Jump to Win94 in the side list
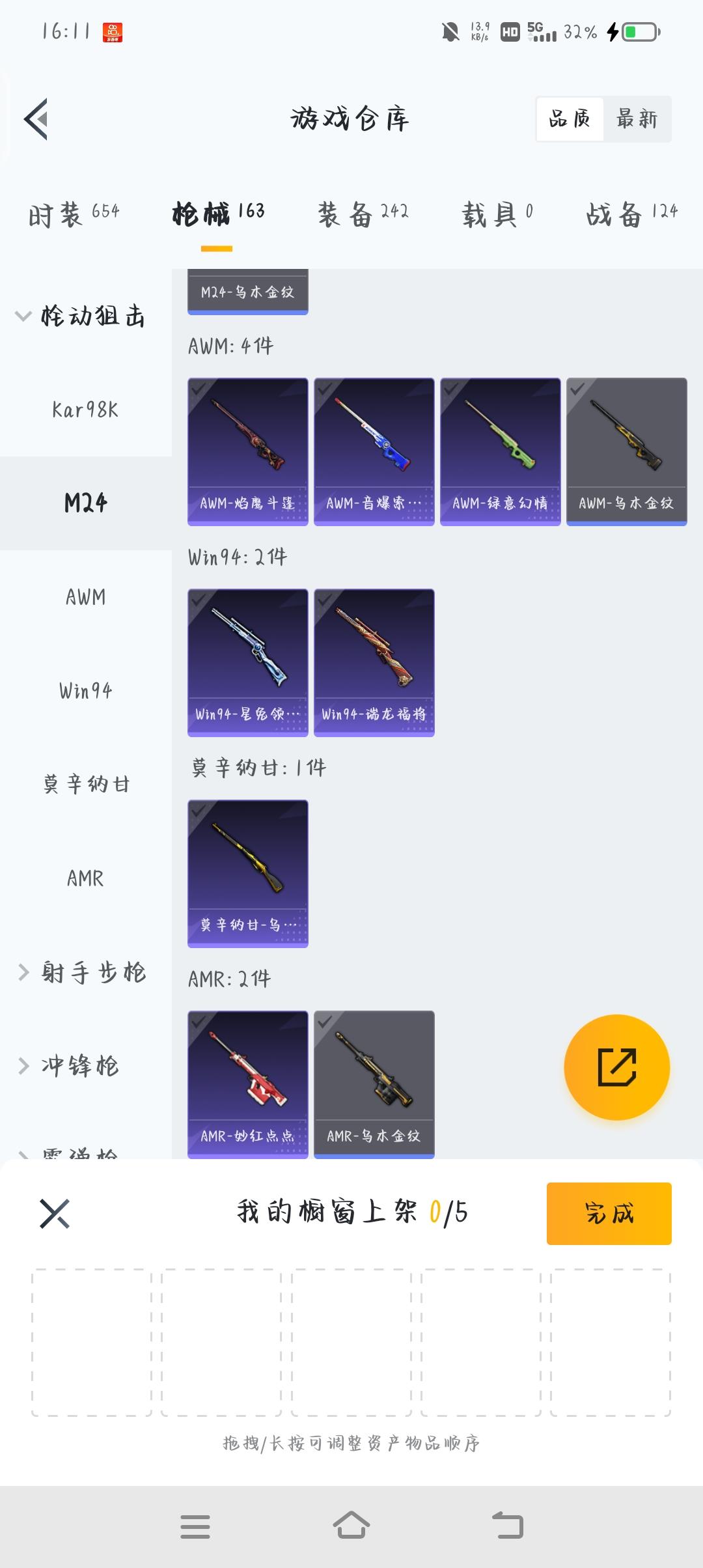This screenshot has height=1568, width=703. tap(85, 690)
